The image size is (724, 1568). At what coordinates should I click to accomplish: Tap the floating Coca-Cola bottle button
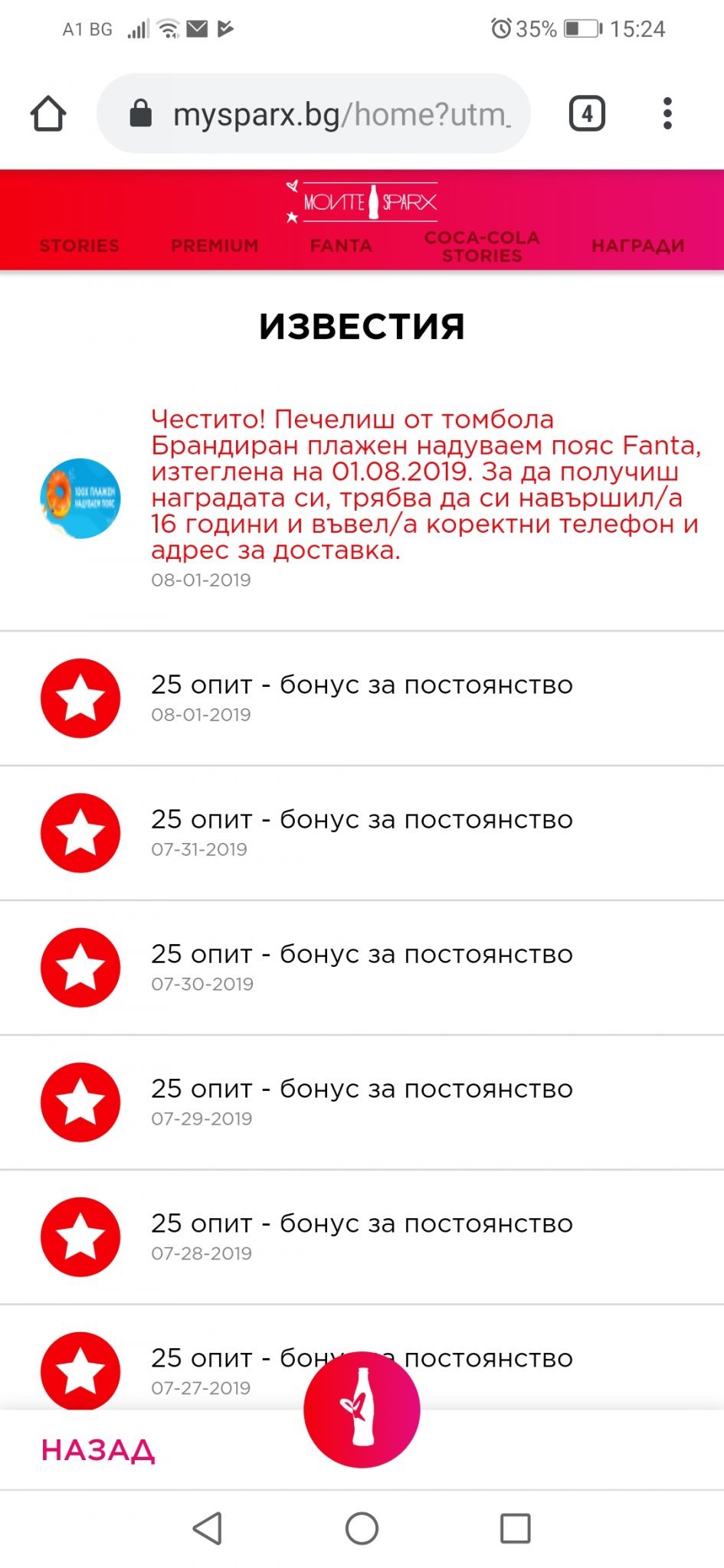[x=362, y=1409]
